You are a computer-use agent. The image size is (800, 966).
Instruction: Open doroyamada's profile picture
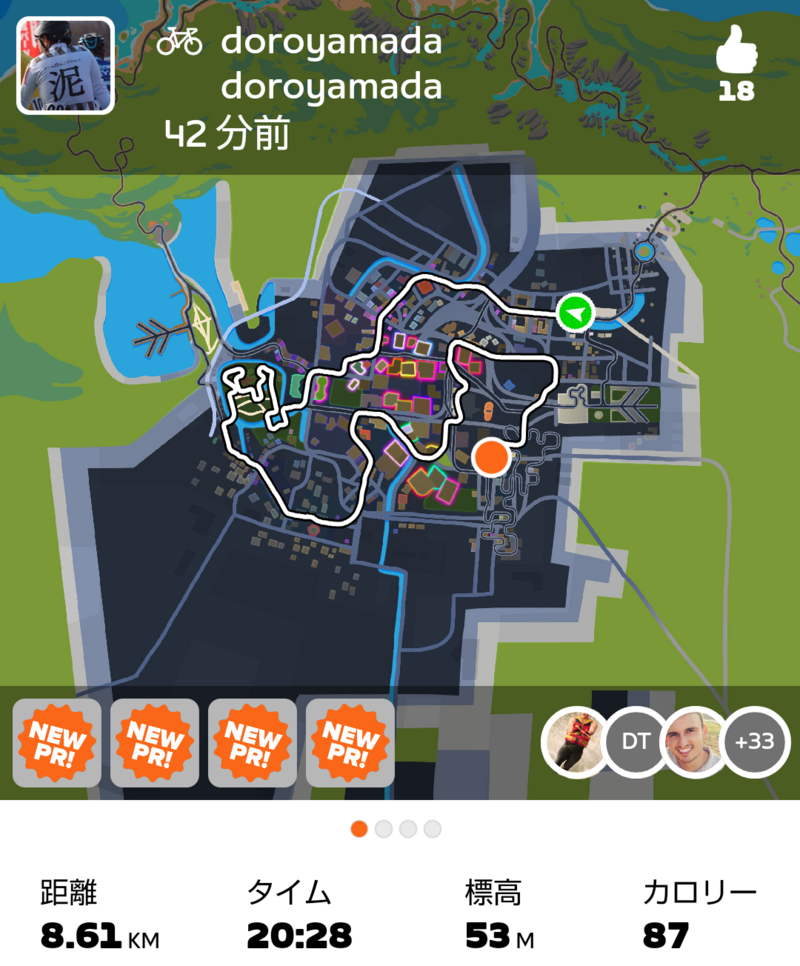point(66,66)
